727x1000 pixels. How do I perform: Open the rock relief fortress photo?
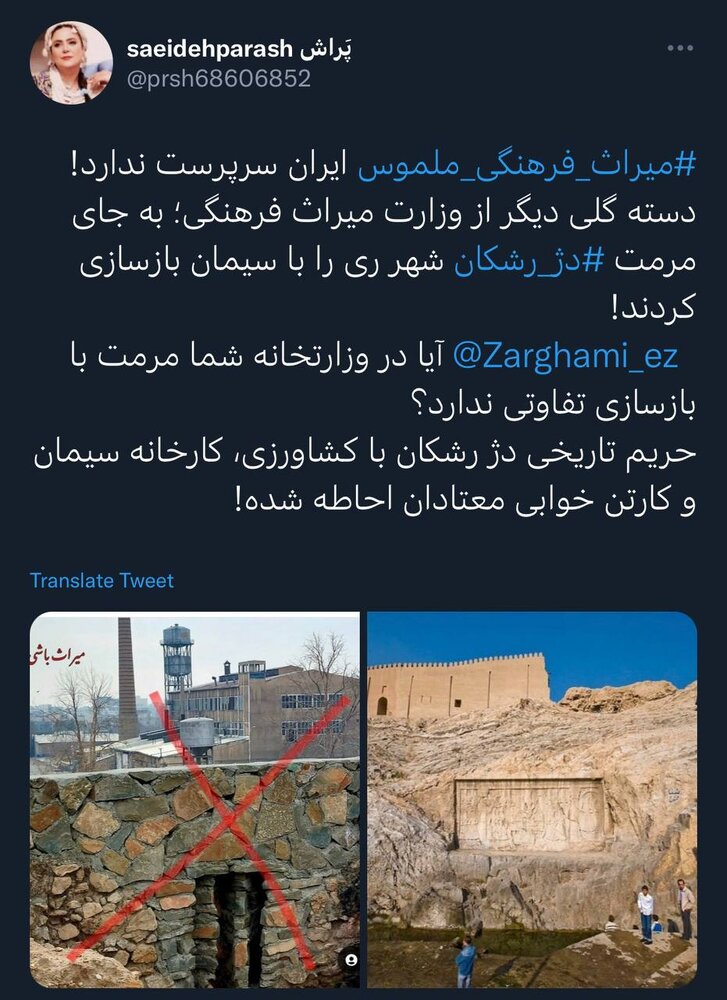(532, 800)
